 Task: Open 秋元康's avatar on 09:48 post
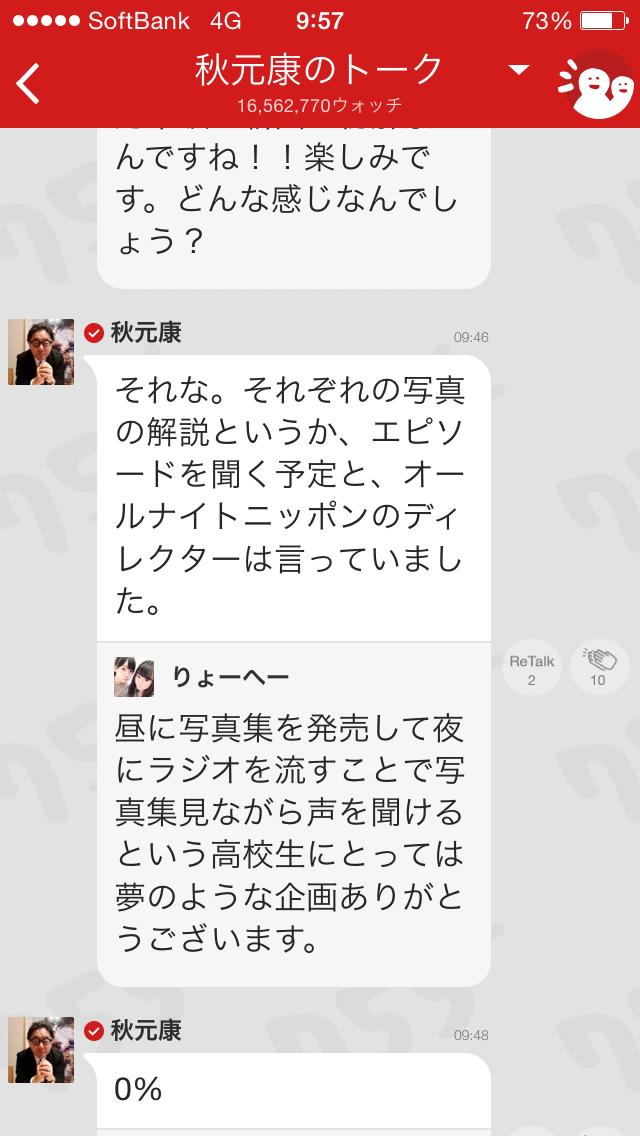tap(41, 1050)
